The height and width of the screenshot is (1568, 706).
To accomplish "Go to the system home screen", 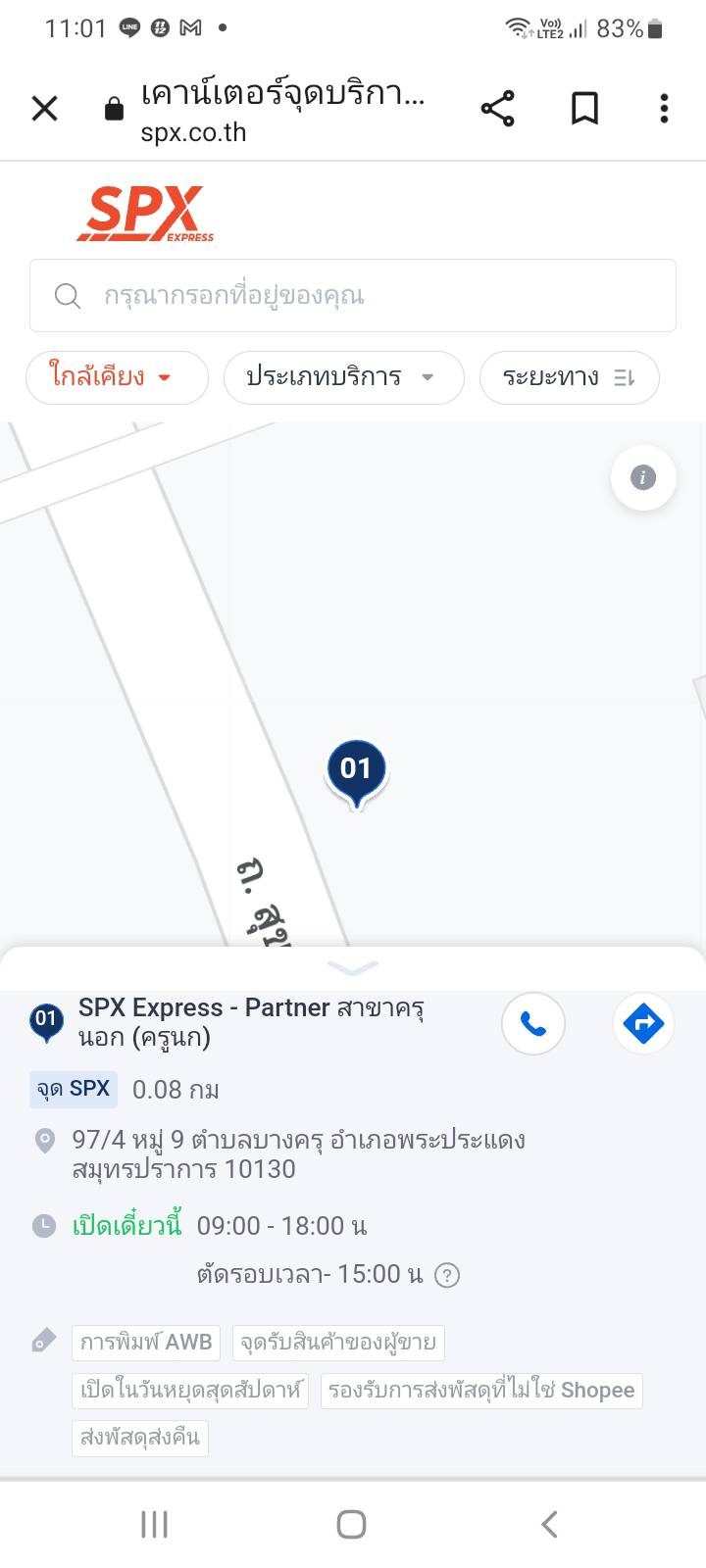I will tap(351, 1524).
